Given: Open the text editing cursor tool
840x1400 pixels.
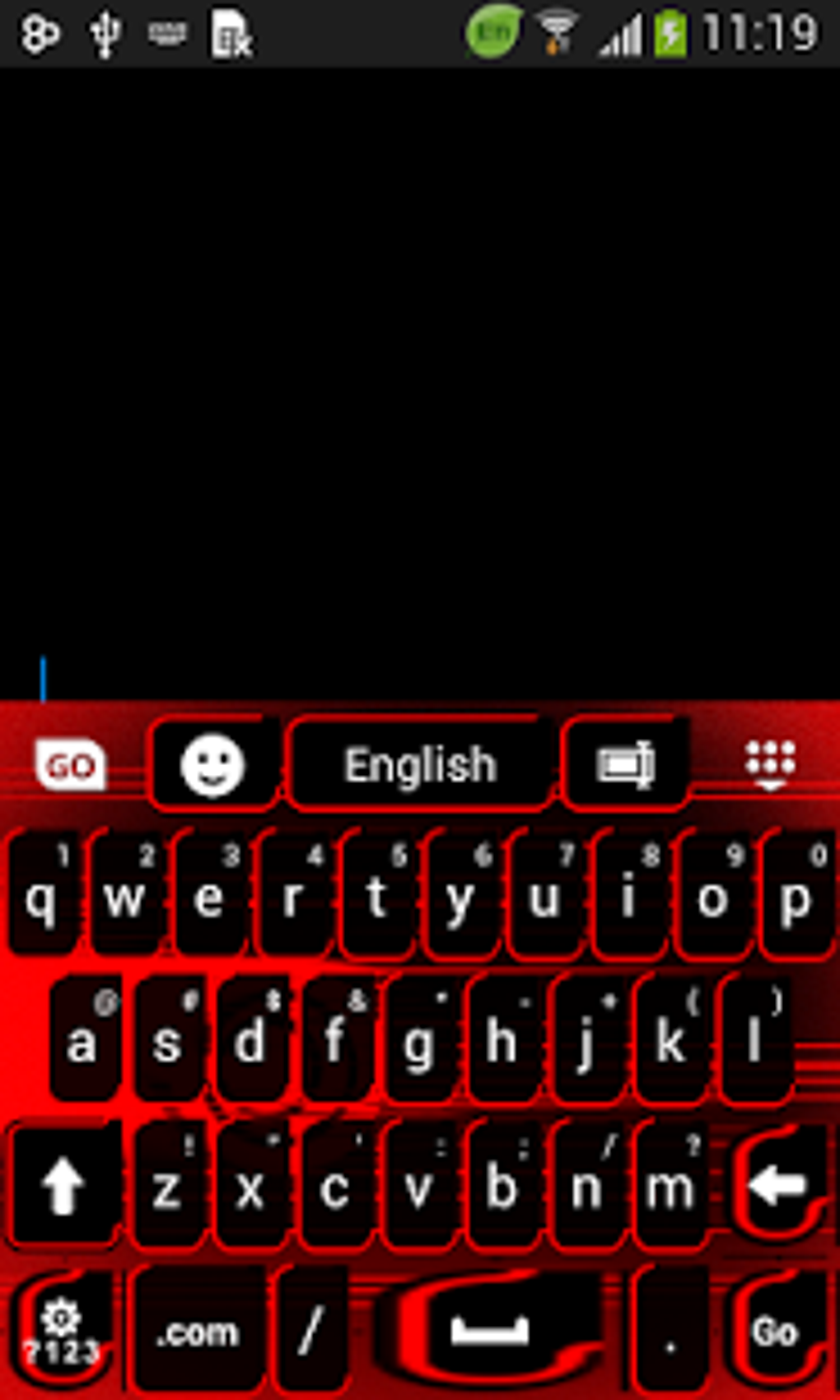Looking at the screenshot, I should tap(626, 766).
